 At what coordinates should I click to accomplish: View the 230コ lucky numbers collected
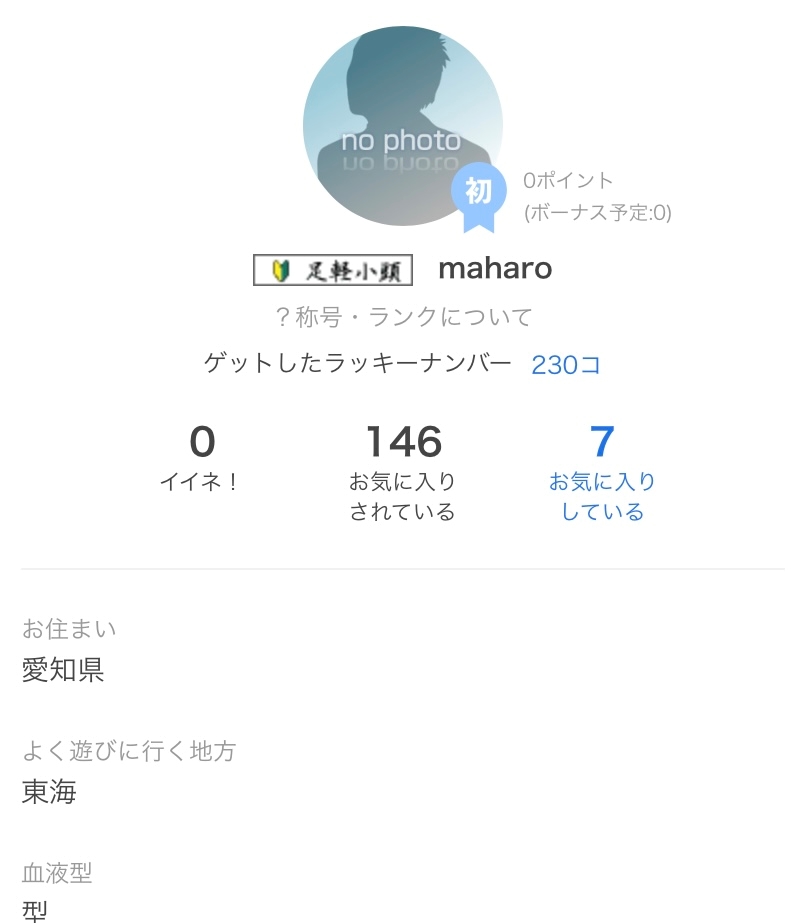pos(565,364)
